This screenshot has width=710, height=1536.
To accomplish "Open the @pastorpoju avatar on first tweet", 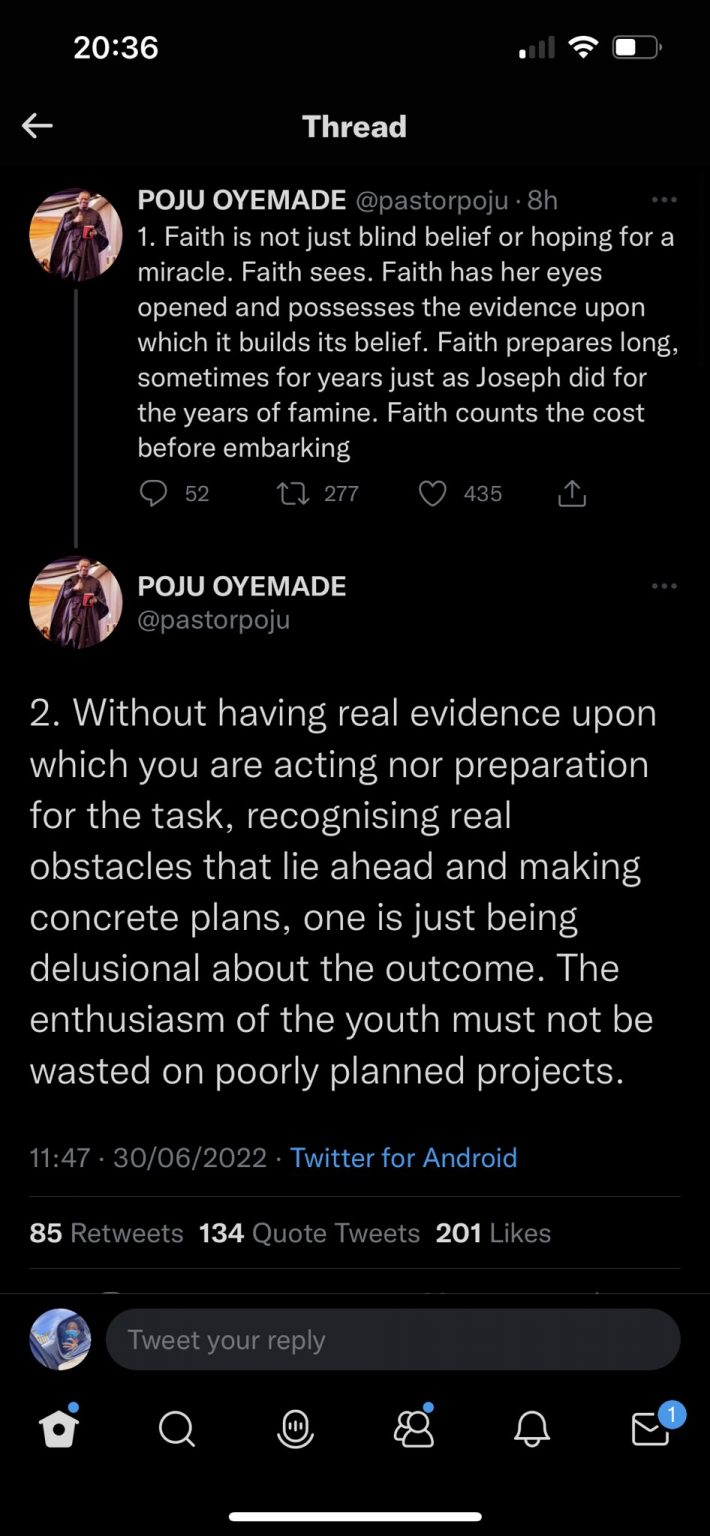I will click(x=76, y=233).
